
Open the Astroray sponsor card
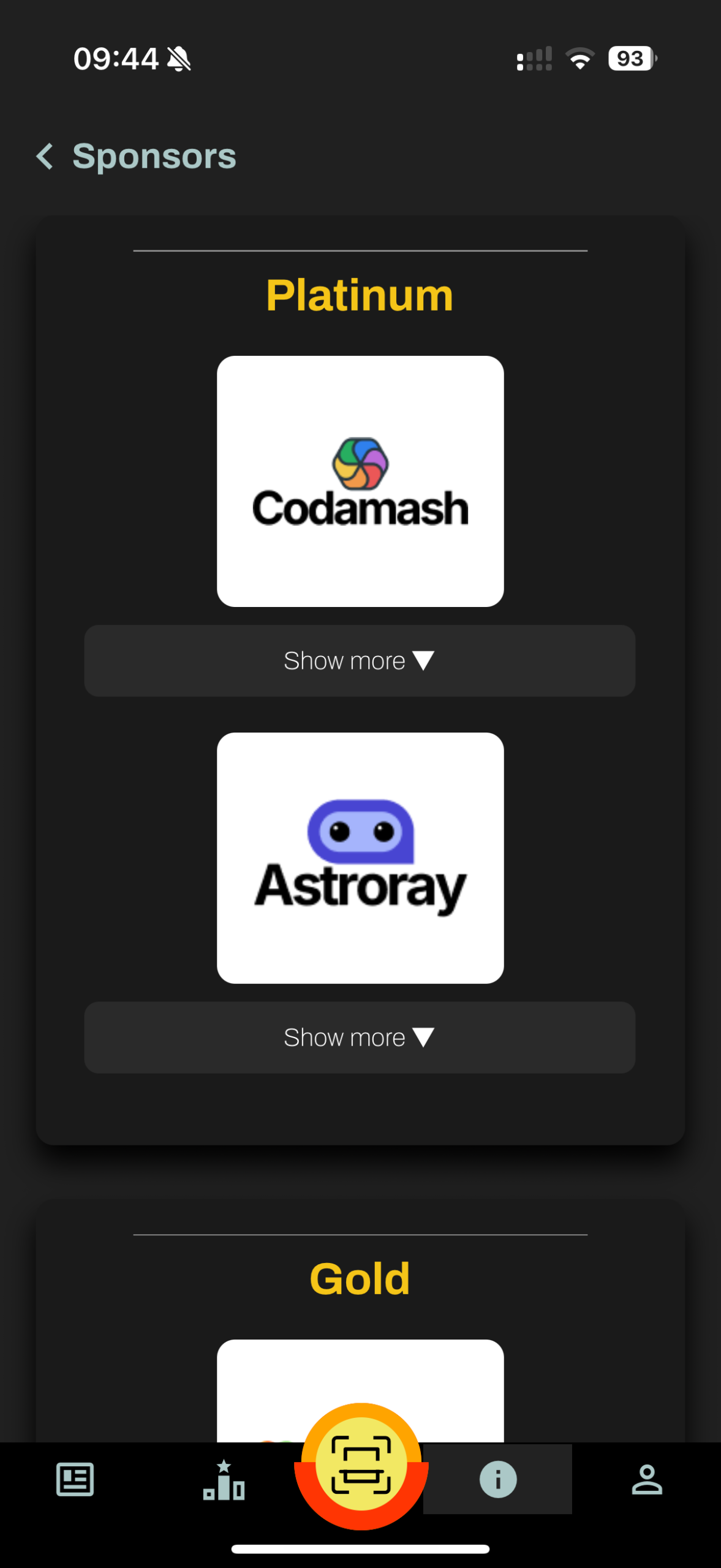pyautogui.click(x=360, y=856)
